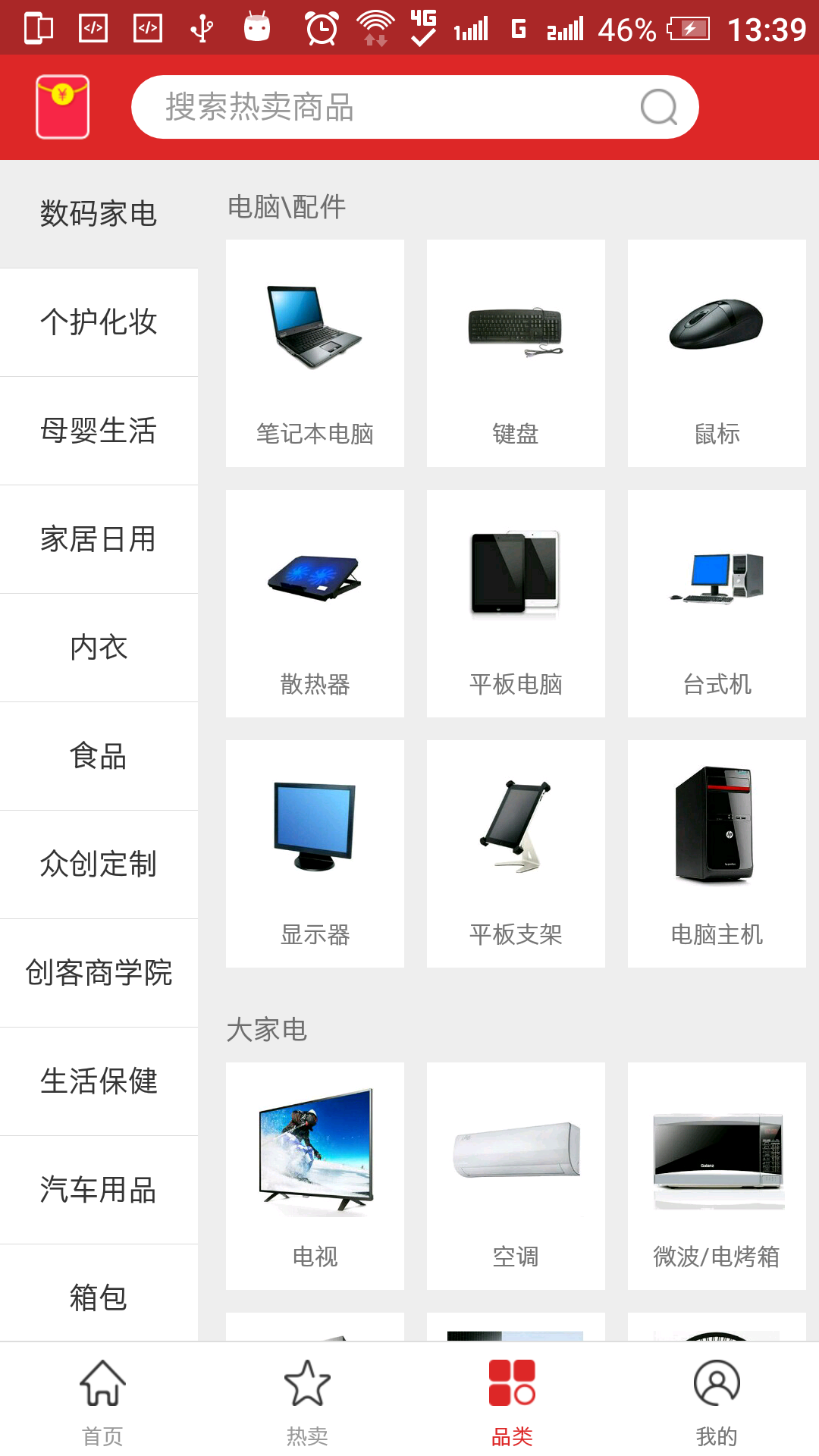This screenshot has height=1456, width=819.
Task: Tap the search magnifier icon
Action: 659,107
